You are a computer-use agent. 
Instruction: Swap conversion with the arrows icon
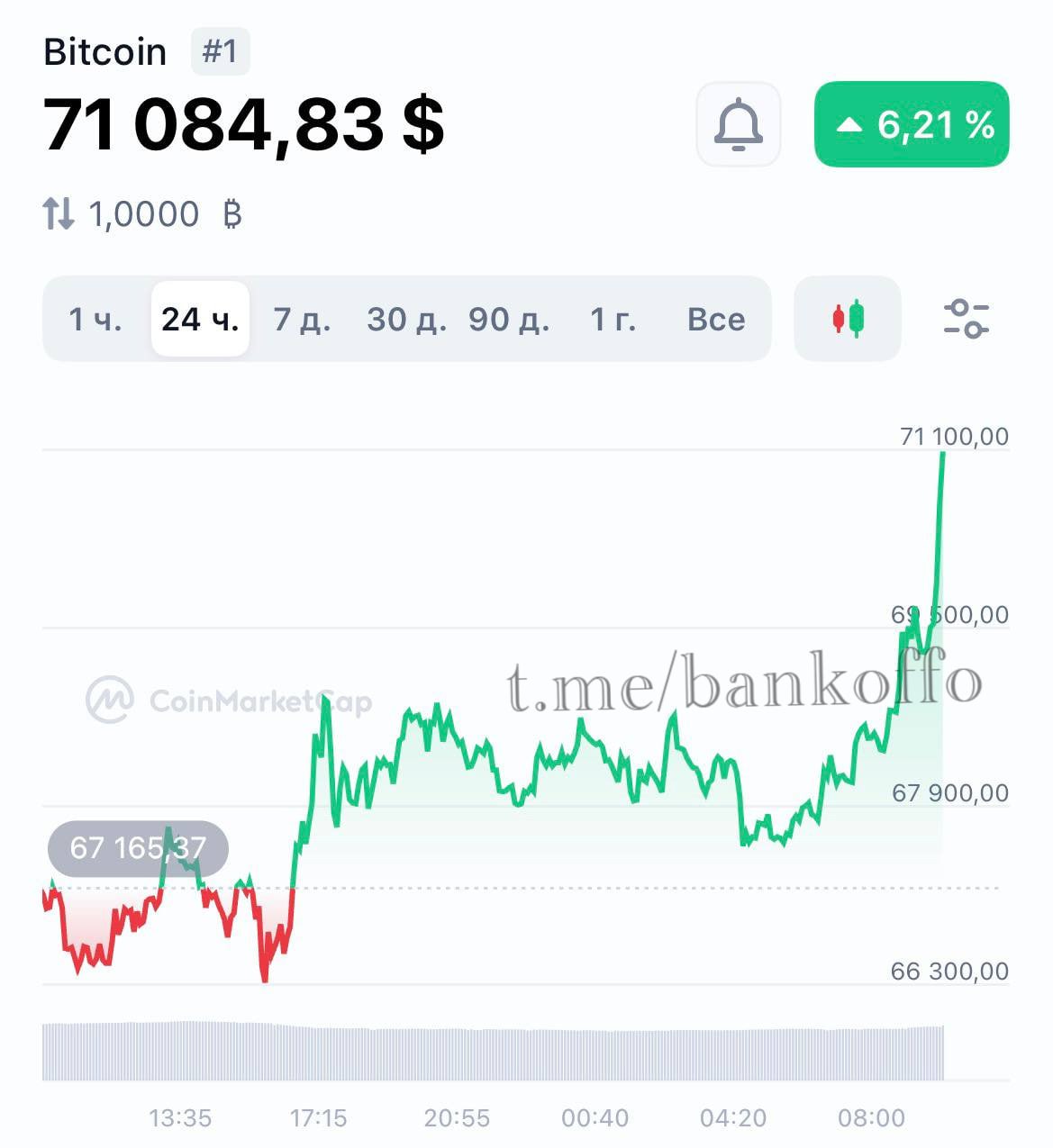(59, 214)
